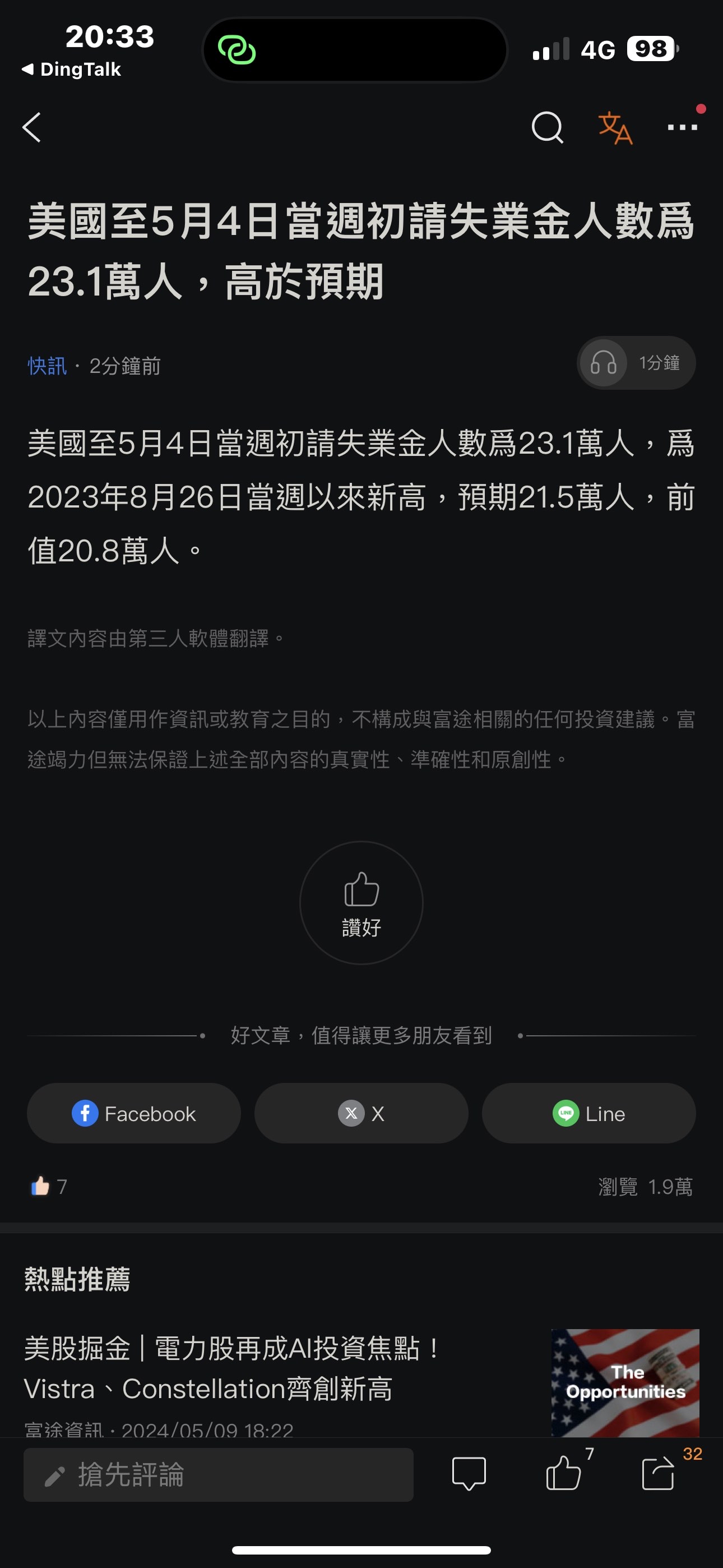Tap the large 讚好 like circle
The height and width of the screenshot is (1568, 723).
click(361, 903)
